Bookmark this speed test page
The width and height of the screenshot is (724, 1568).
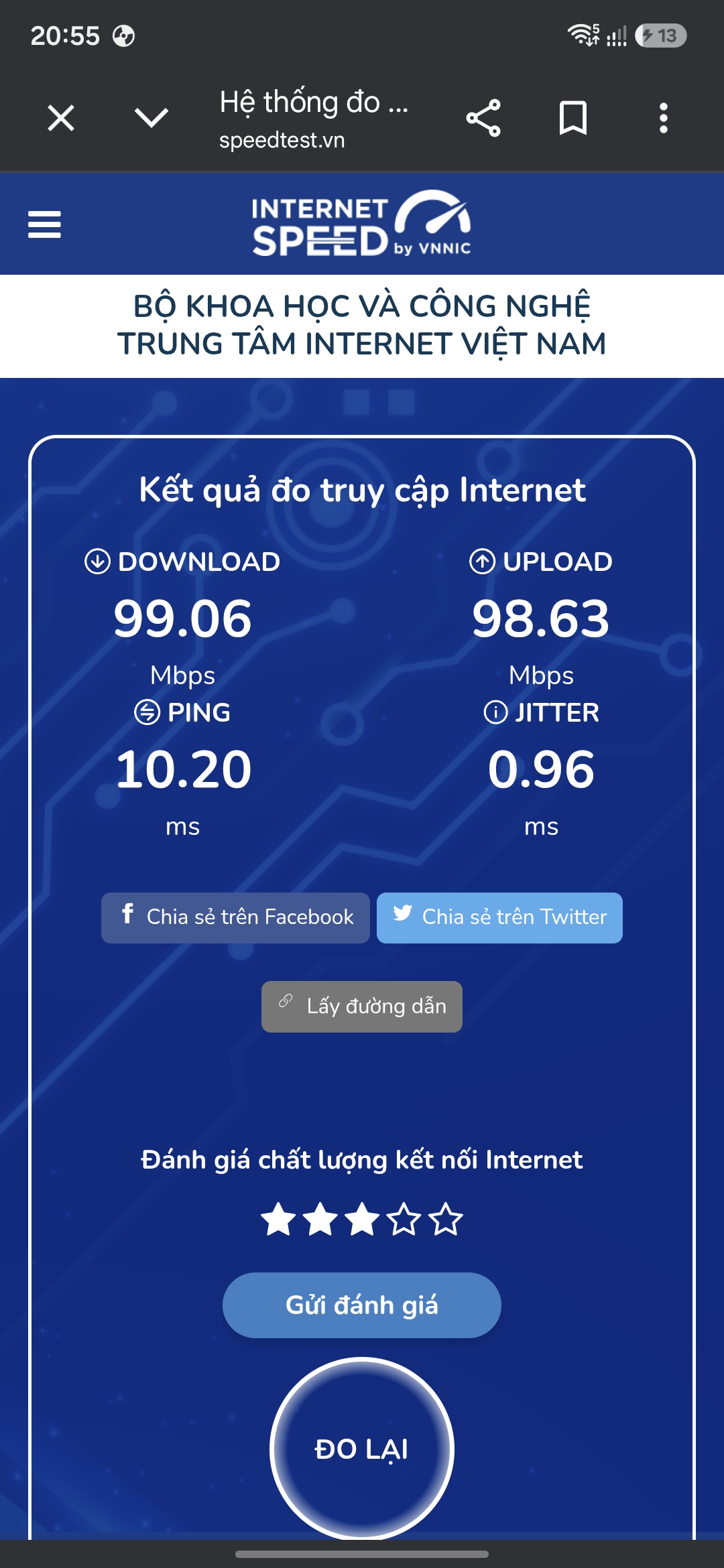(573, 119)
